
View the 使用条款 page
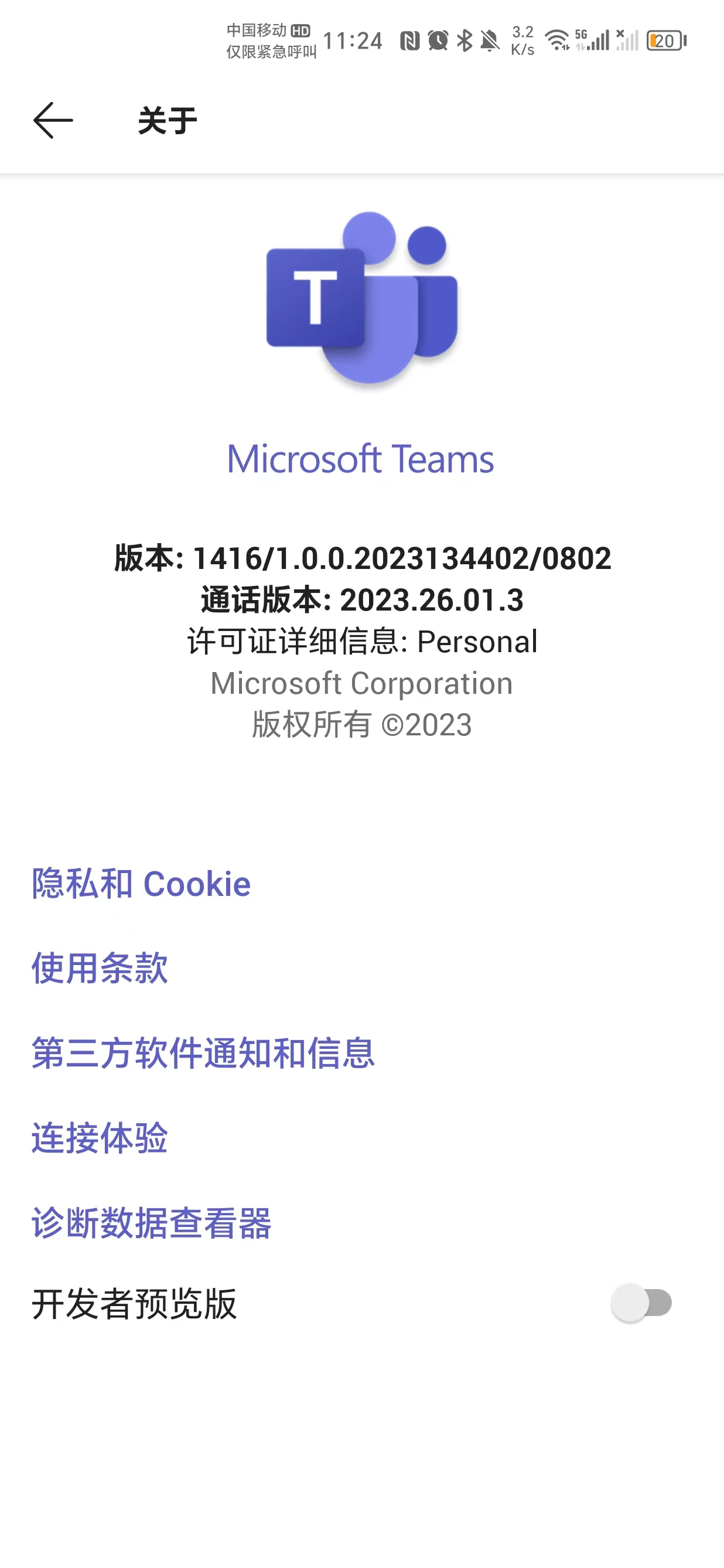(100, 968)
